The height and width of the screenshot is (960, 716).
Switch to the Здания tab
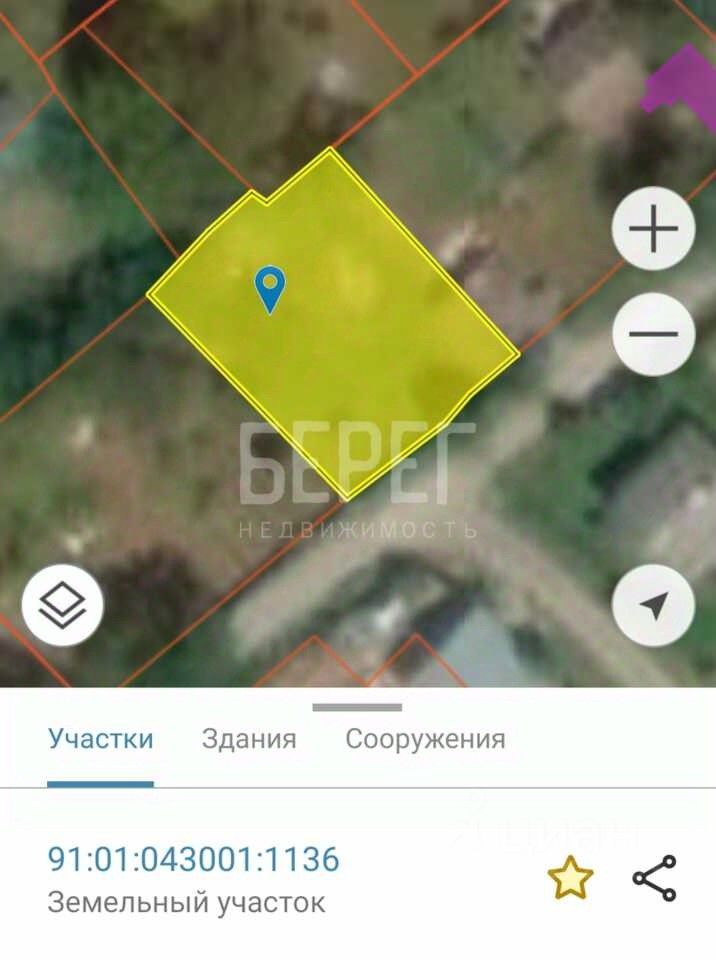tap(249, 739)
